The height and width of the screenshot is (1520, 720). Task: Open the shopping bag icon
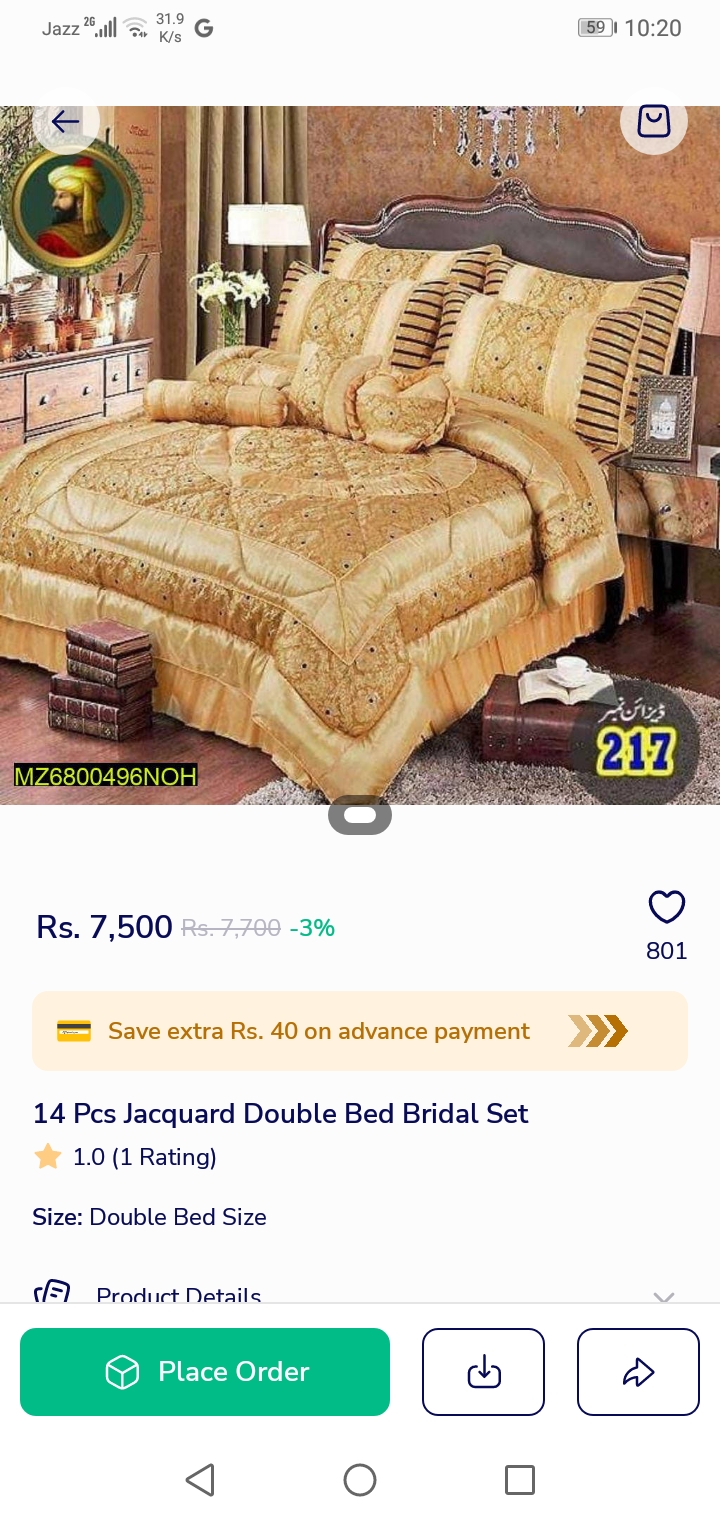[x=653, y=122]
